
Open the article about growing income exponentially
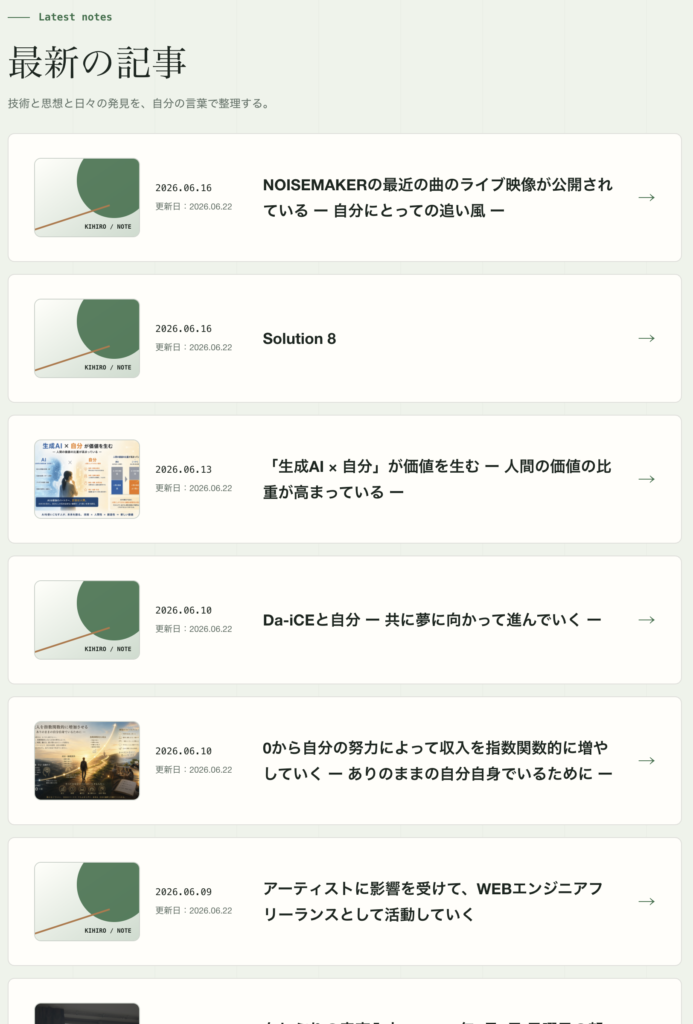click(344, 761)
